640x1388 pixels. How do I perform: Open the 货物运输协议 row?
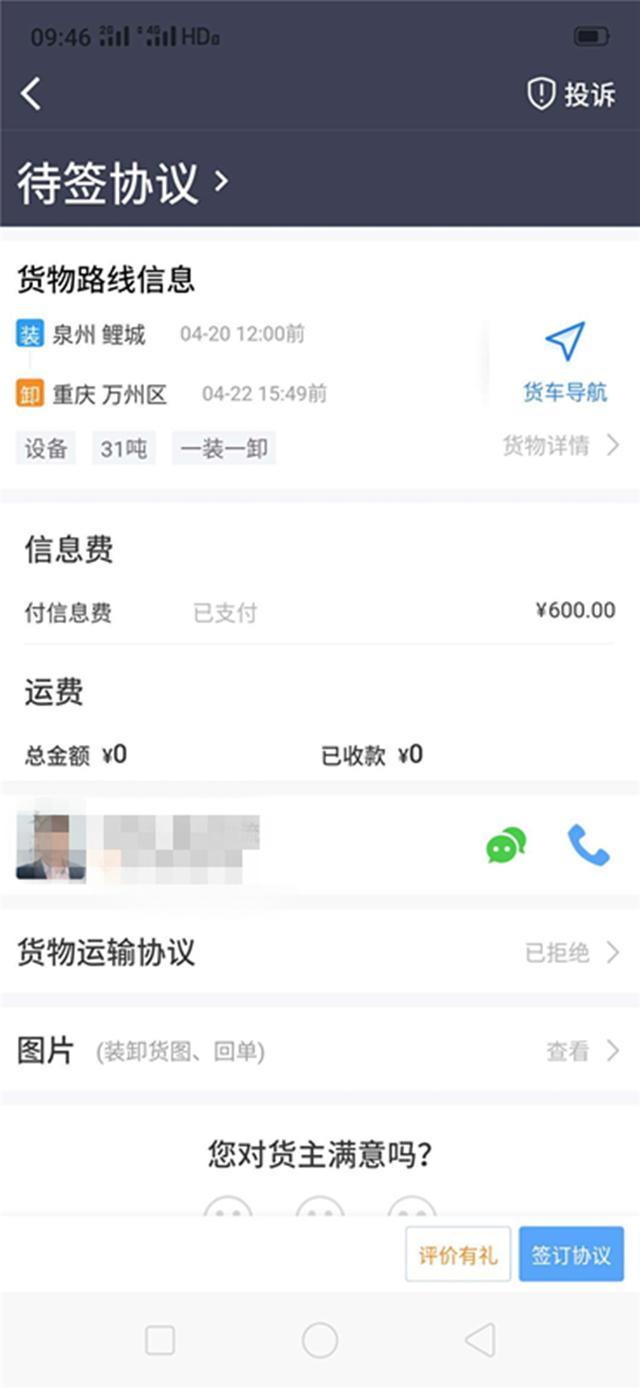pyautogui.click(x=320, y=952)
